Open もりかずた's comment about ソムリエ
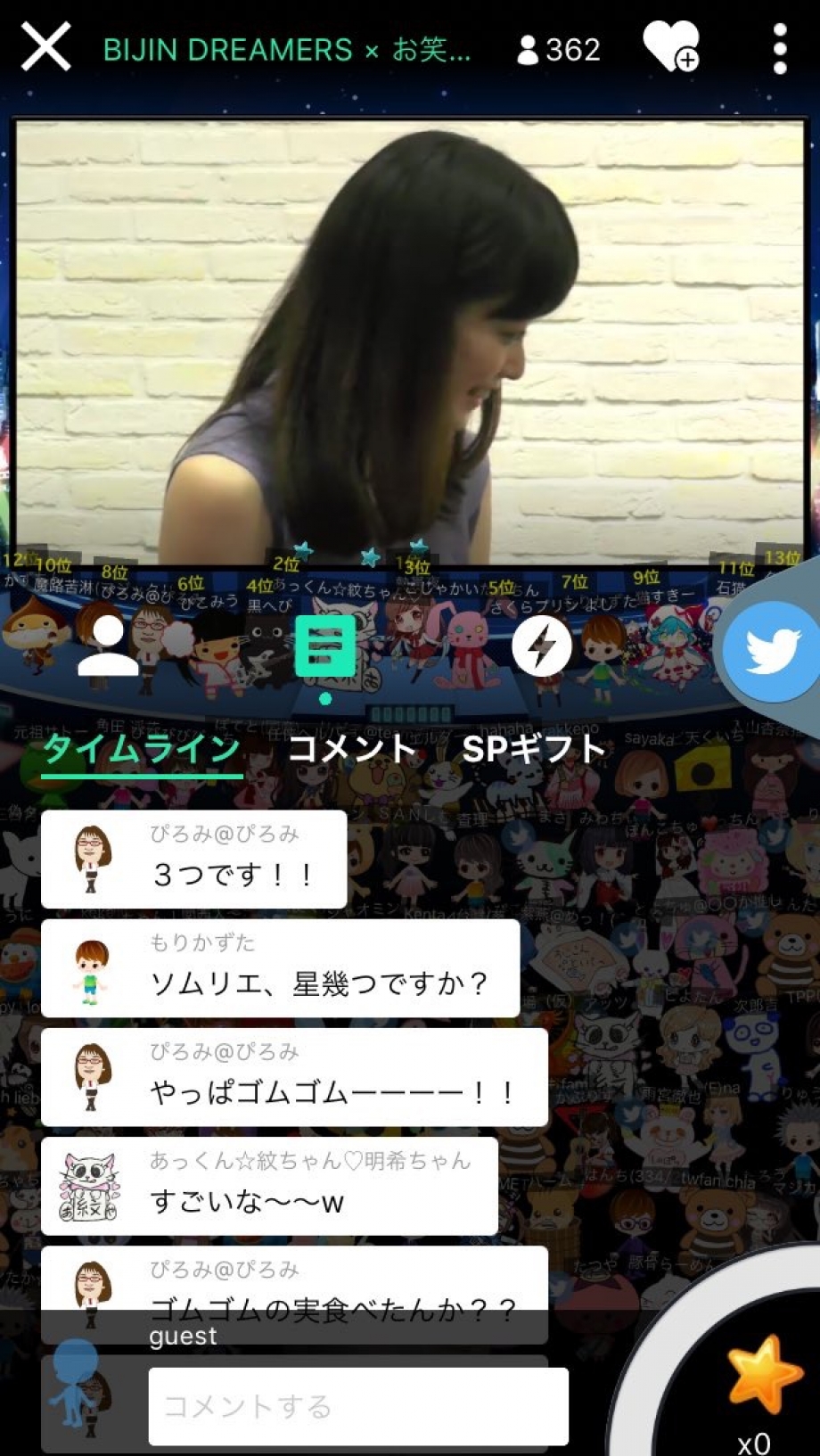Viewport: 820px width, 1456px height. (280, 967)
